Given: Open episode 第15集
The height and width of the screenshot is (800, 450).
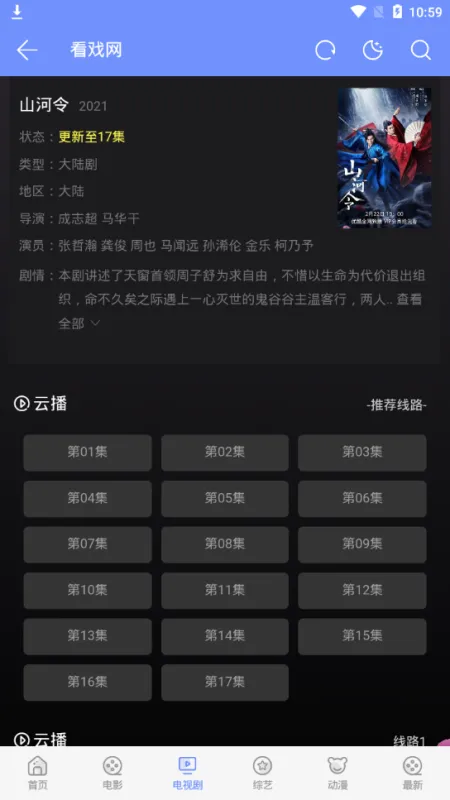Looking at the screenshot, I should point(362,636).
